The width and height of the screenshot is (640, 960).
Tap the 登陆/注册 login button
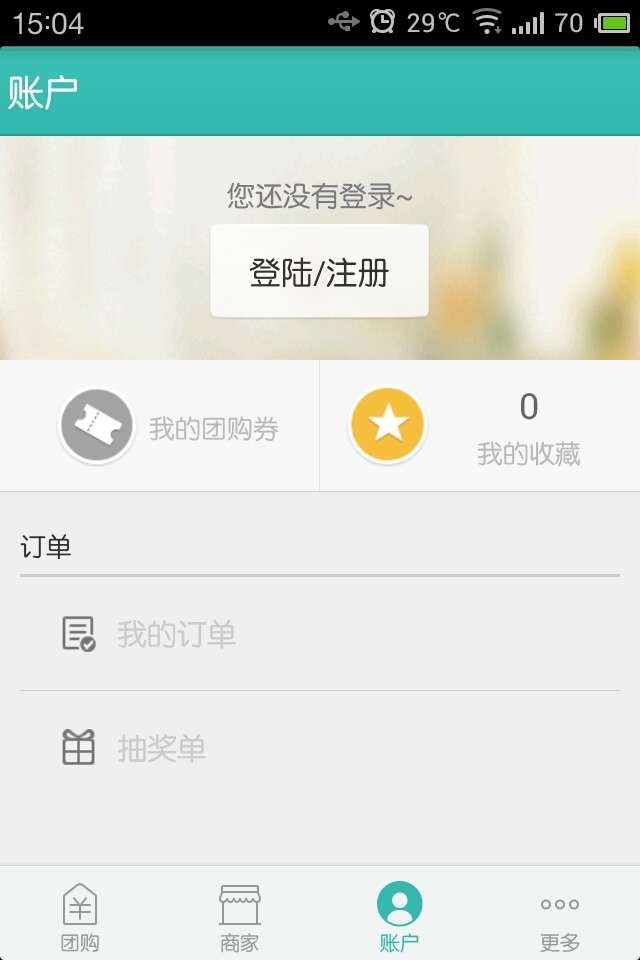(319, 271)
